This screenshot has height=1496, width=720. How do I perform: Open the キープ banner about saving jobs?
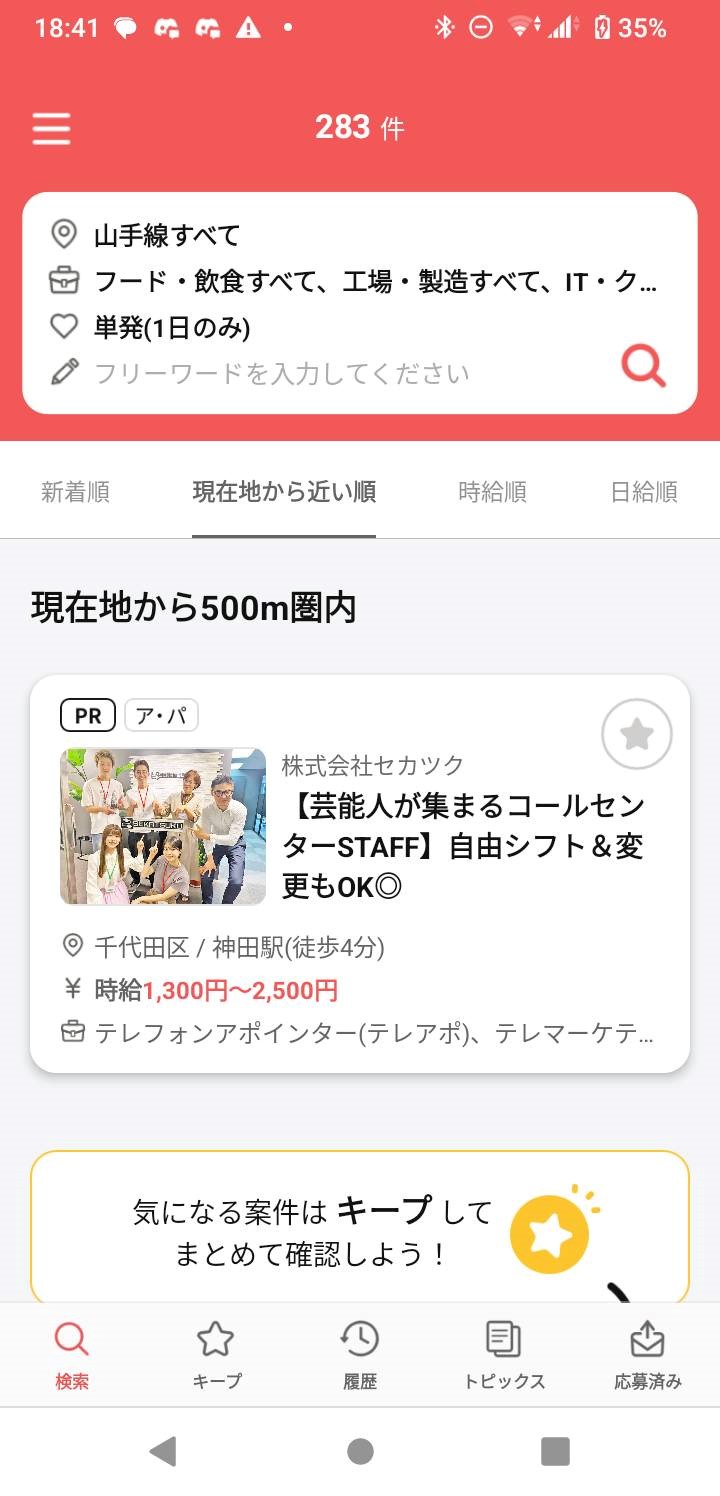tap(359, 1230)
